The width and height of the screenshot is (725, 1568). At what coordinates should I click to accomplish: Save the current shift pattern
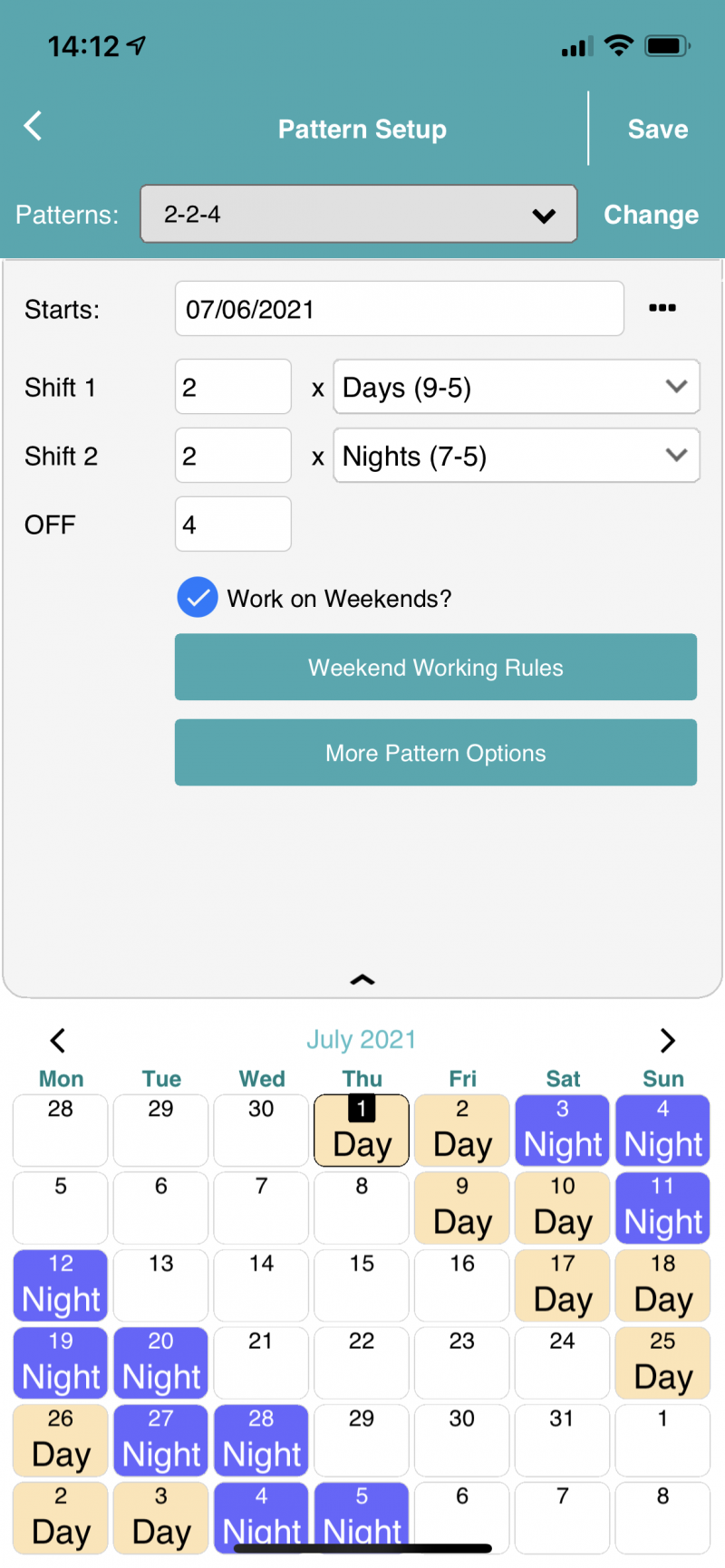[658, 129]
